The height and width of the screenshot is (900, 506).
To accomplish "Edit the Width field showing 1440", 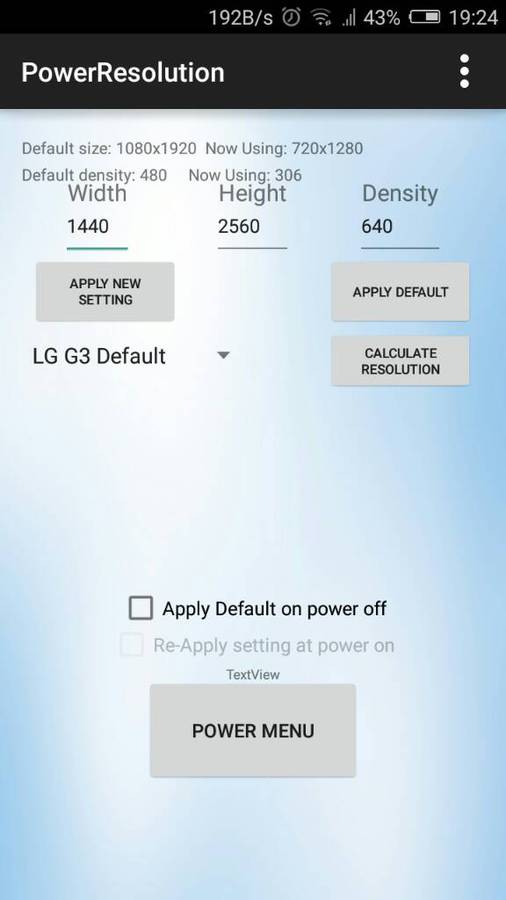I will pyautogui.click(x=97, y=227).
